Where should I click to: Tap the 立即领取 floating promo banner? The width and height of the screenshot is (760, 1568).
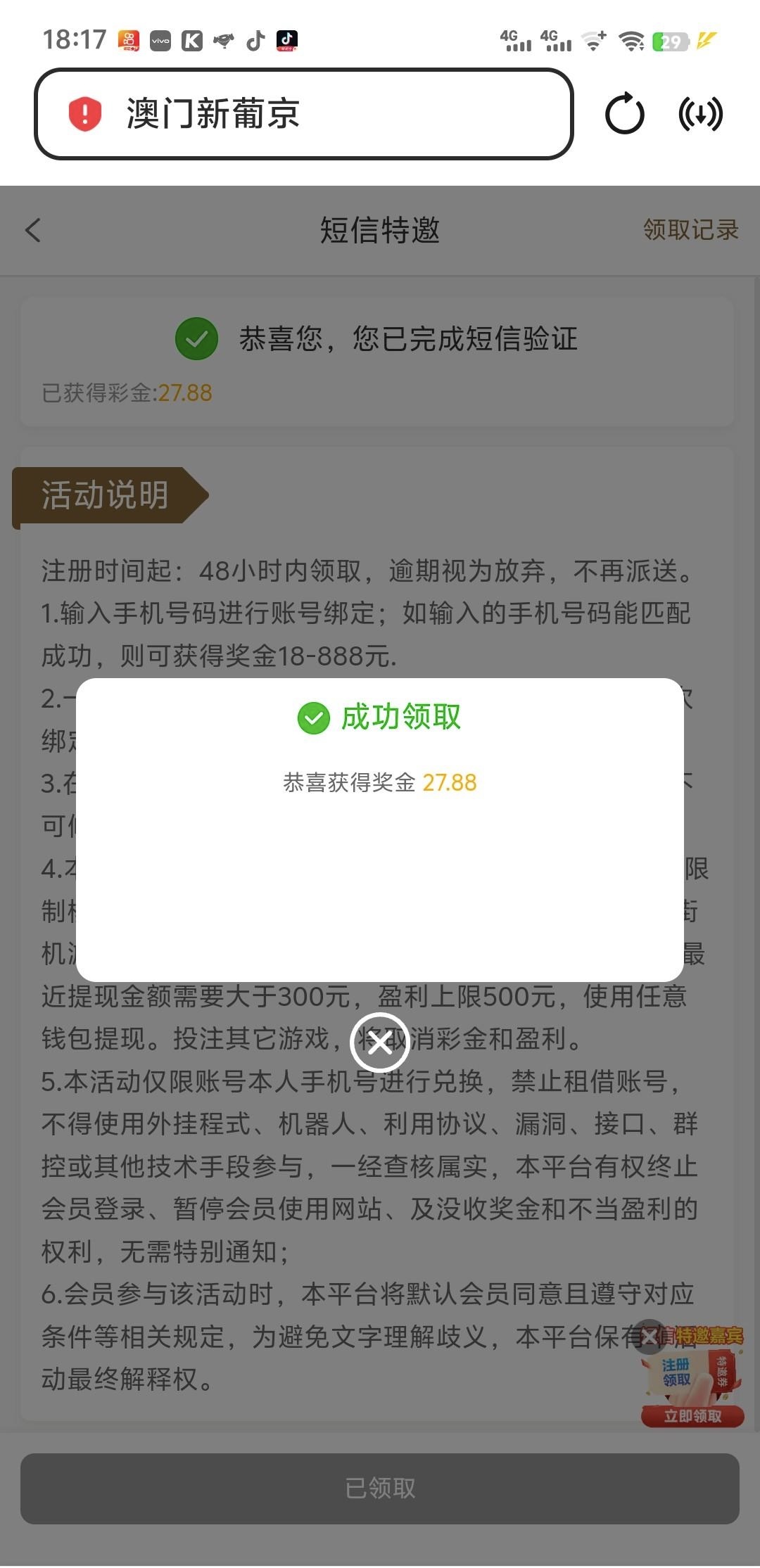tap(692, 1416)
